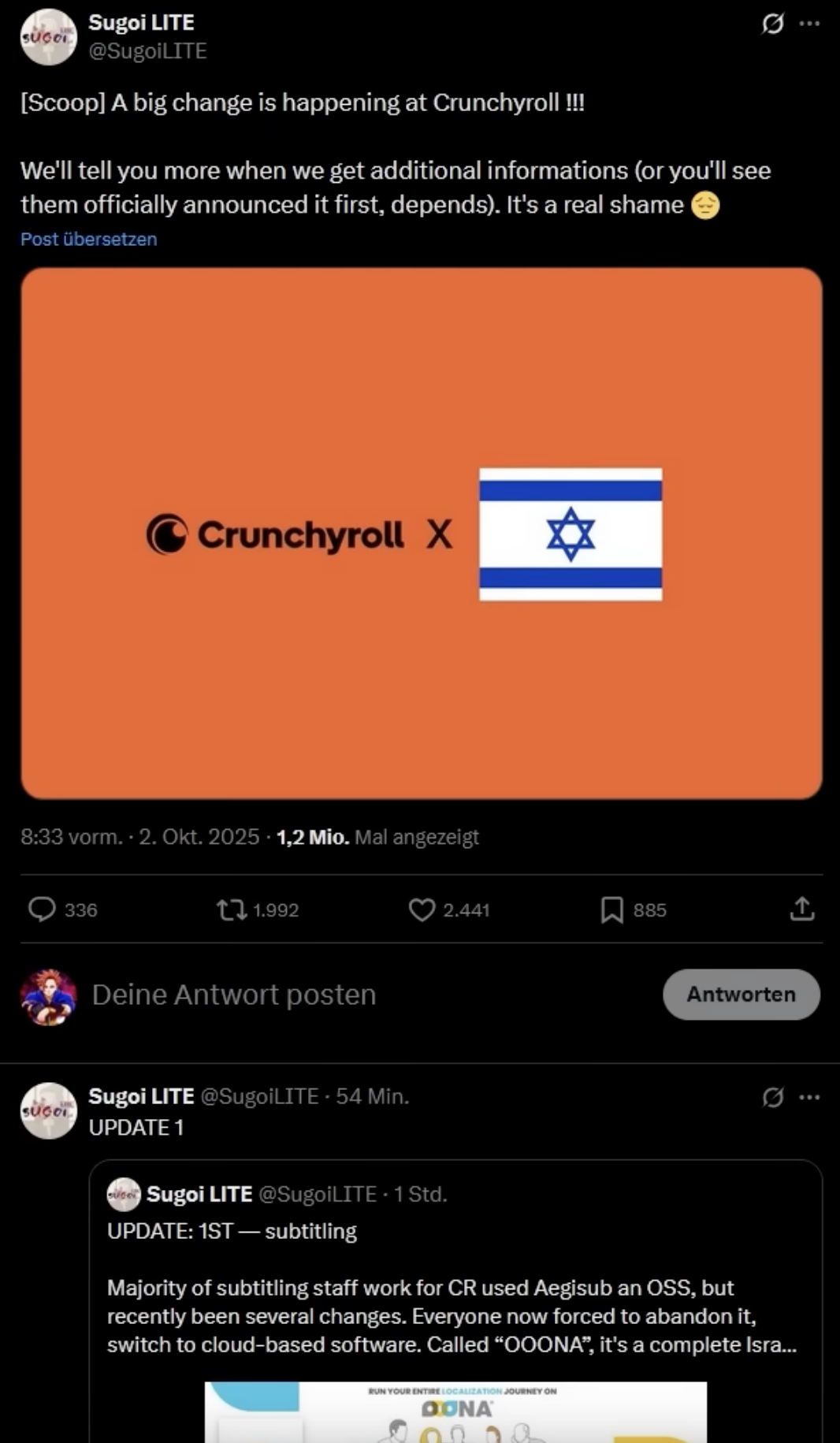840x1443 pixels.
Task: Repost the post with 1.992 reposts
Action: coord(232,910)
